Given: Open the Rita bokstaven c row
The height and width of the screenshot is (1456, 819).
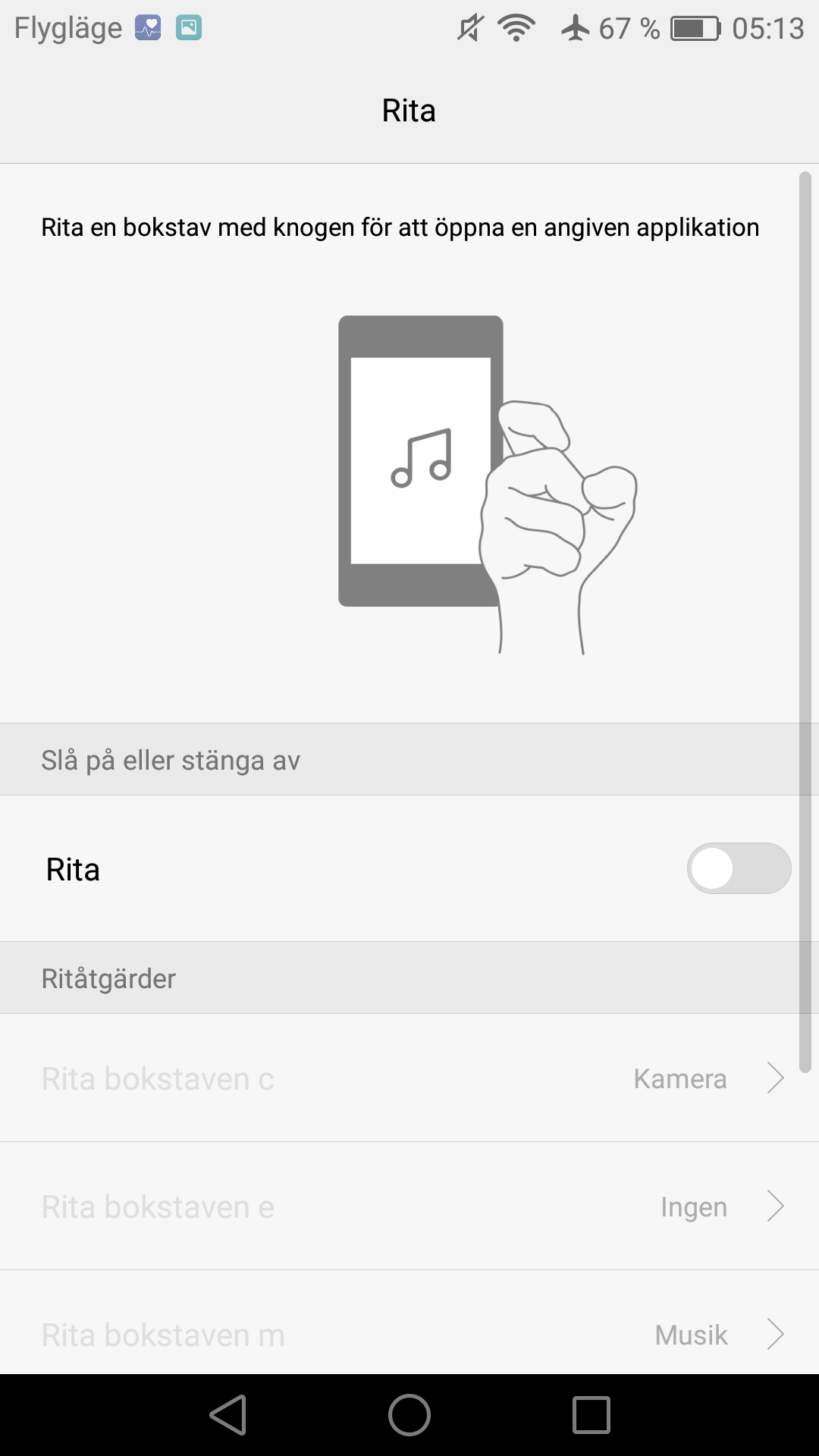Looking at the screenshot, I should pos(409,1078).
